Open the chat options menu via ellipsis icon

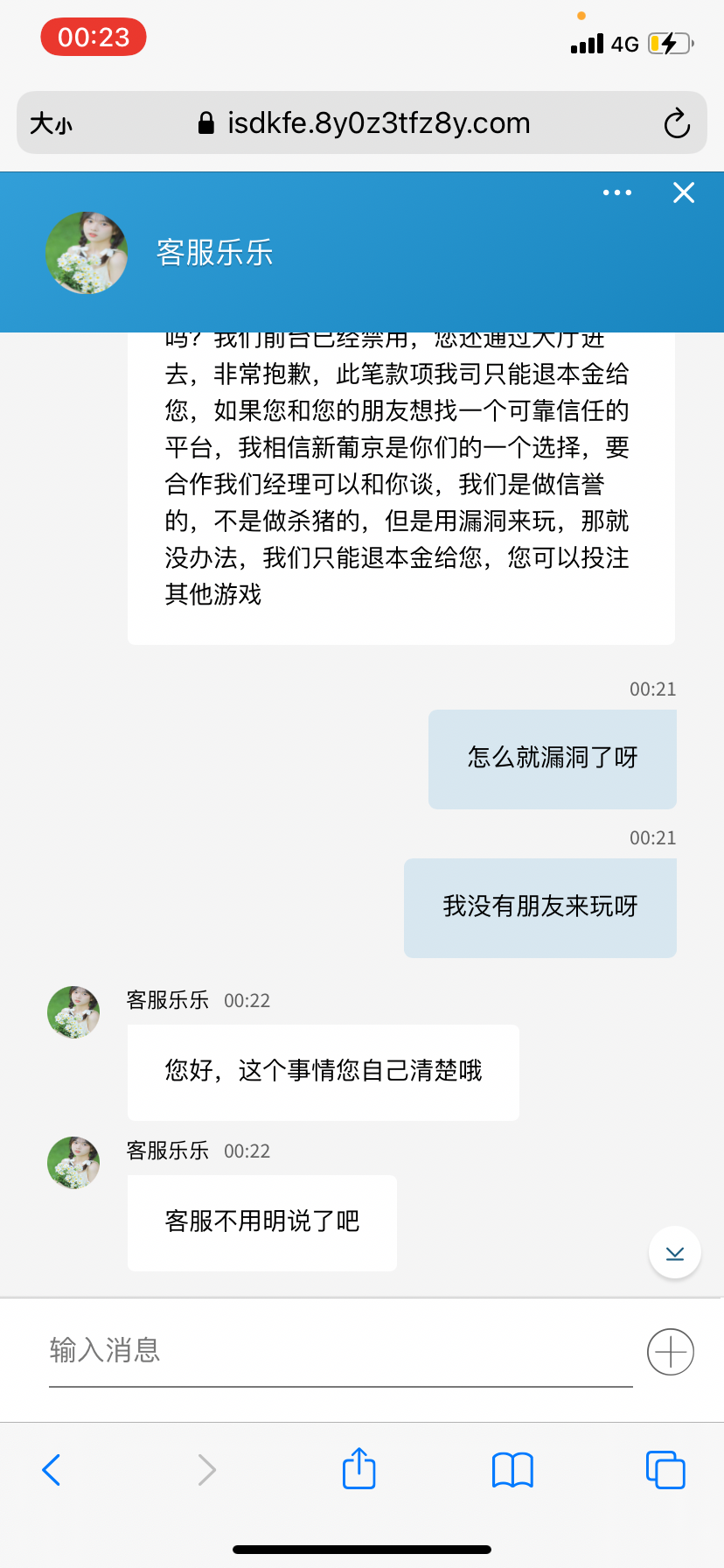tap(617, 192)
